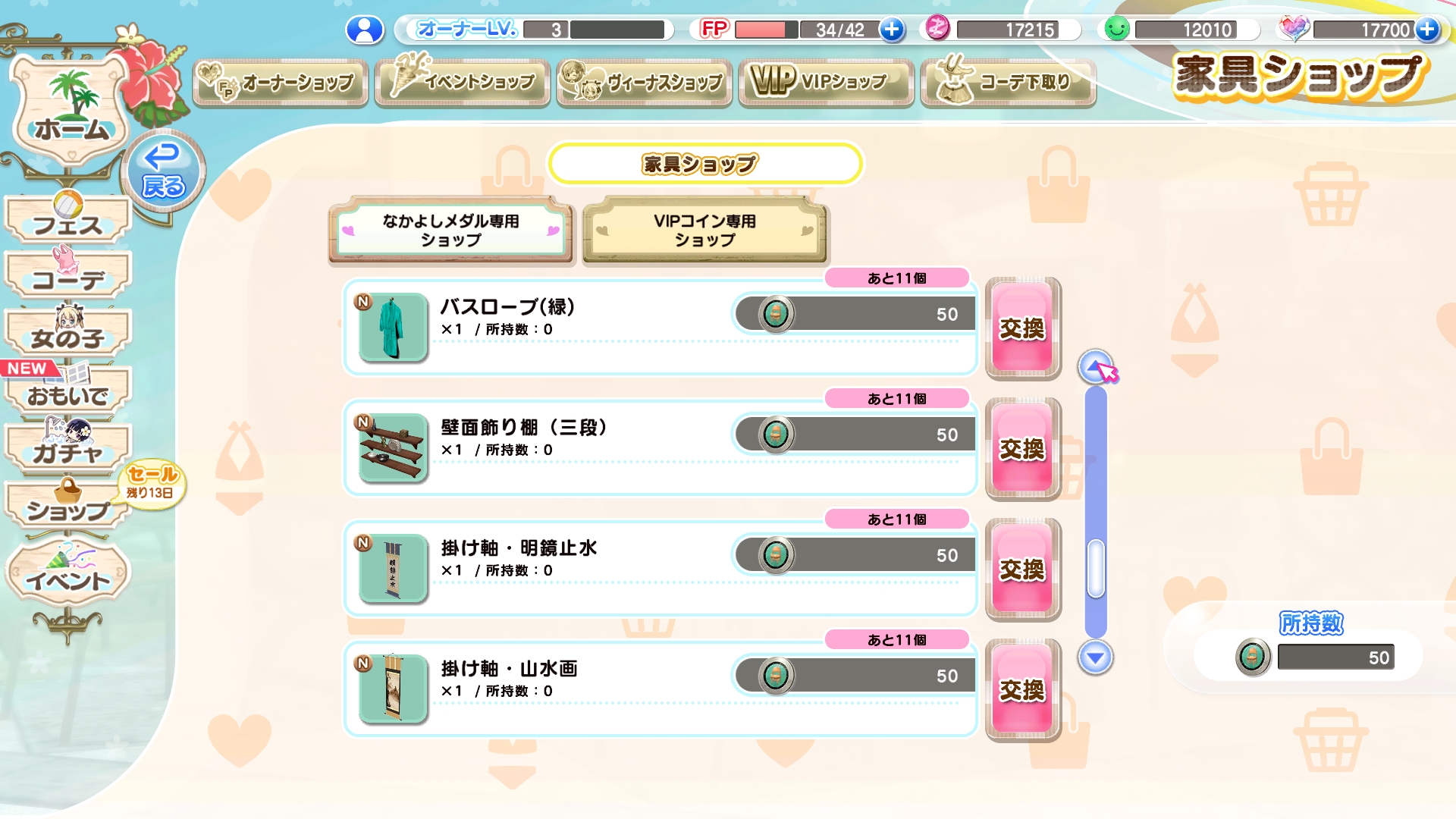Open the 女の子 menu

point(68,334)
